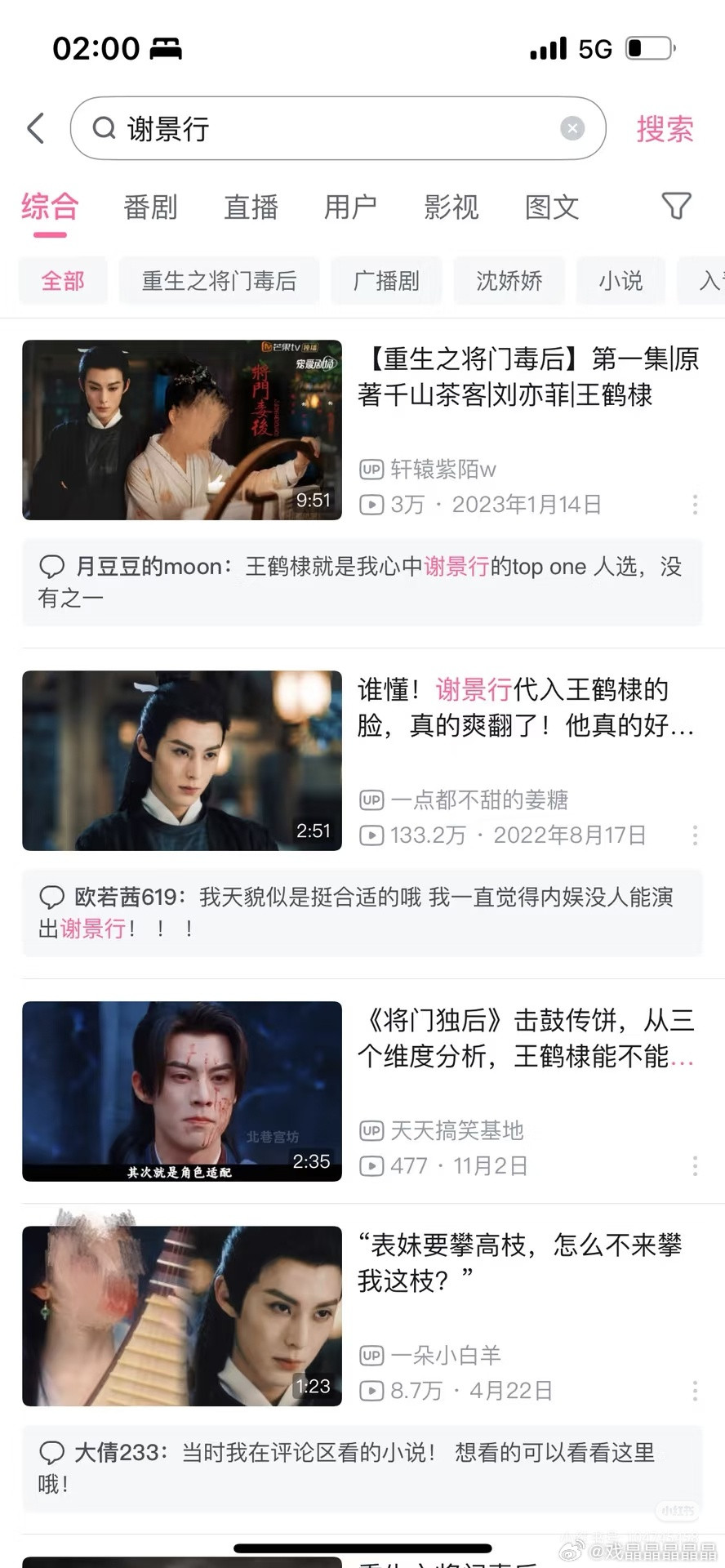Switch to the 番剧 tab
725x1568 pixels.
click(151, 207)
